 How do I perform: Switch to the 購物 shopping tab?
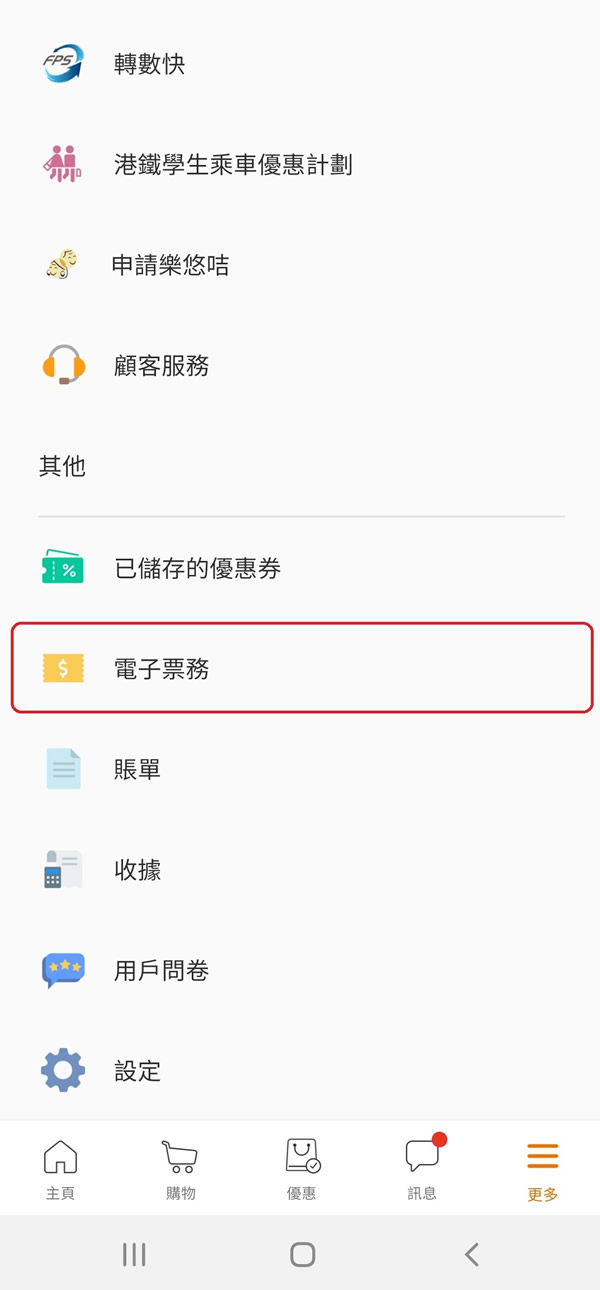point(180,1168)
